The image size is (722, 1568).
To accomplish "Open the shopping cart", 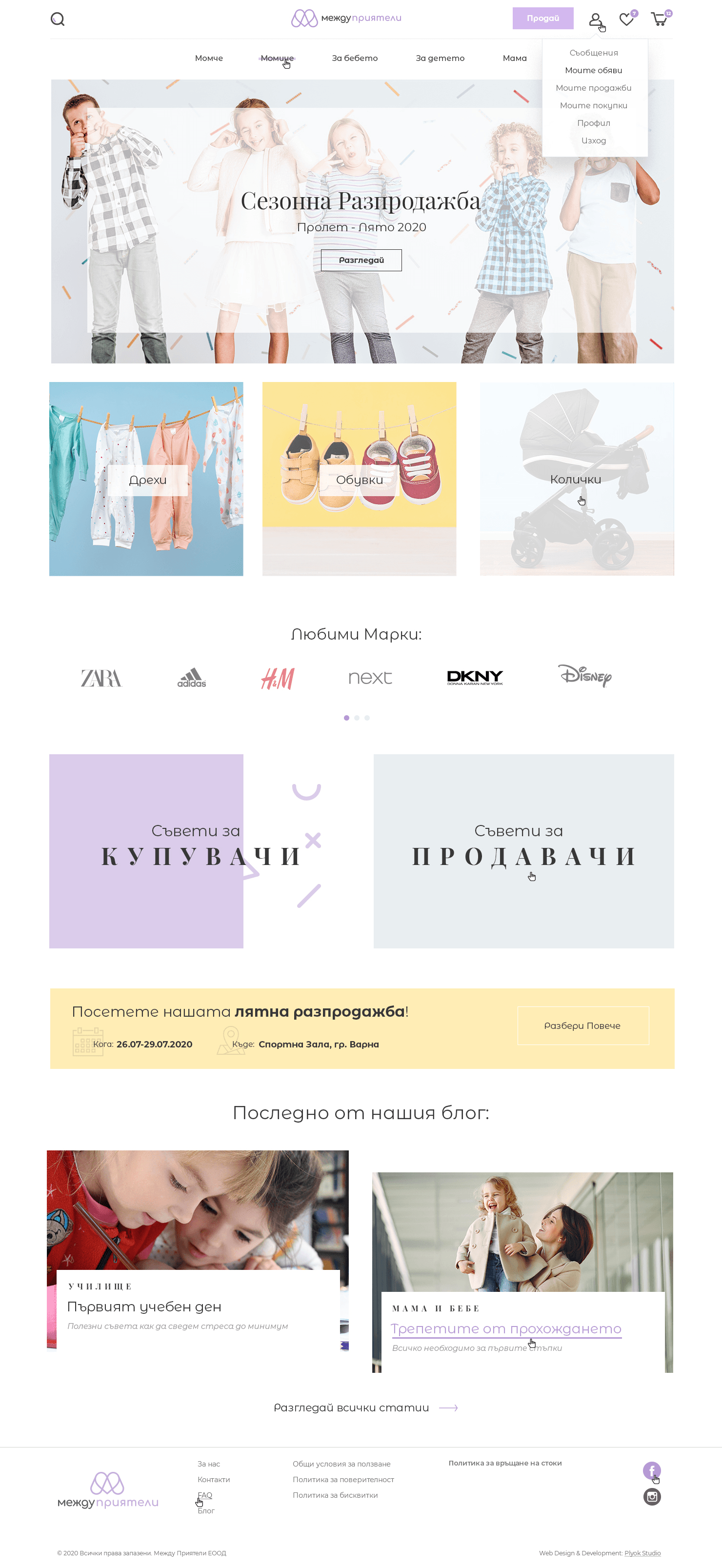I will click(x=659, y=20).
